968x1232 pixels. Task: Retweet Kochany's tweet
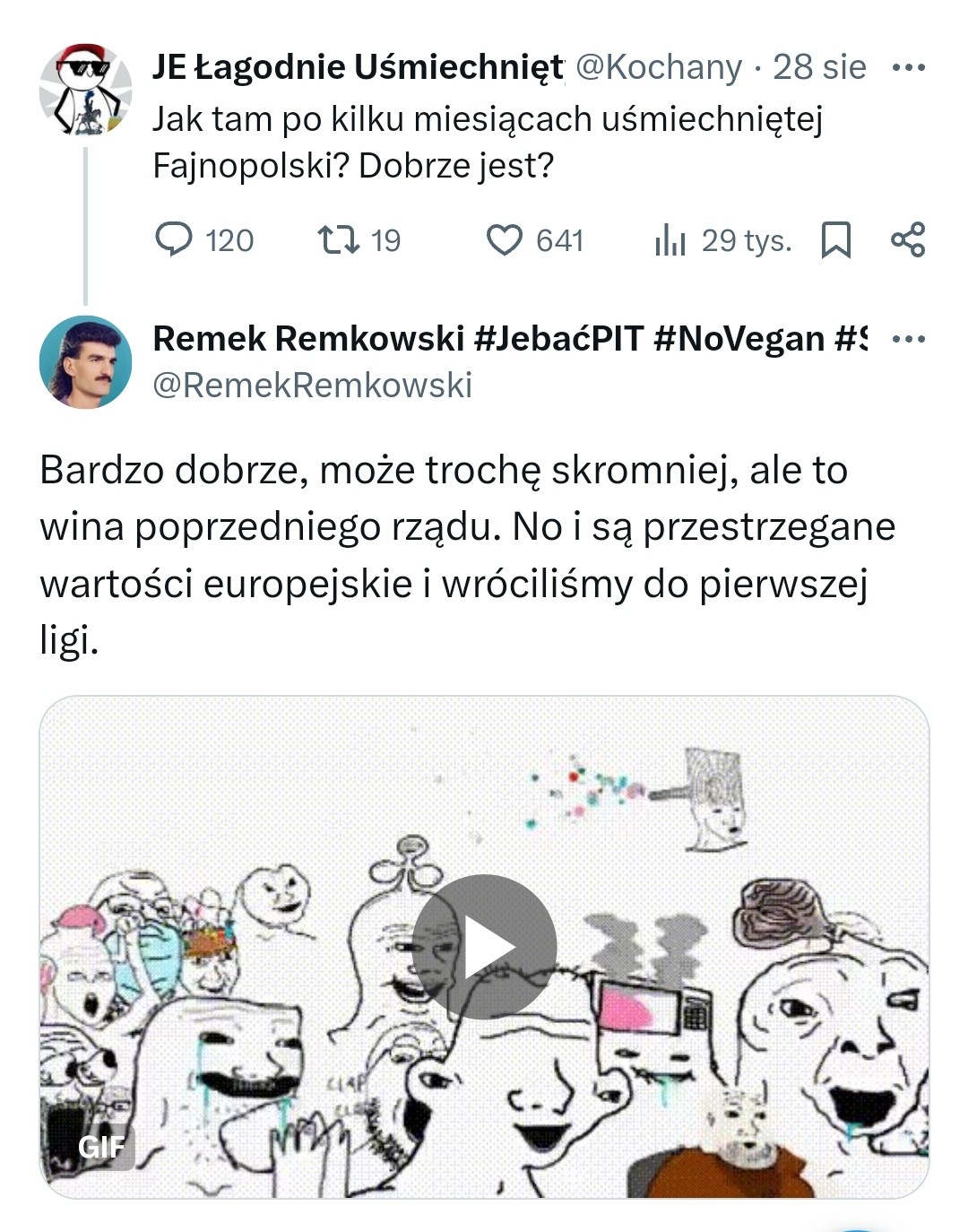point(339,240)
